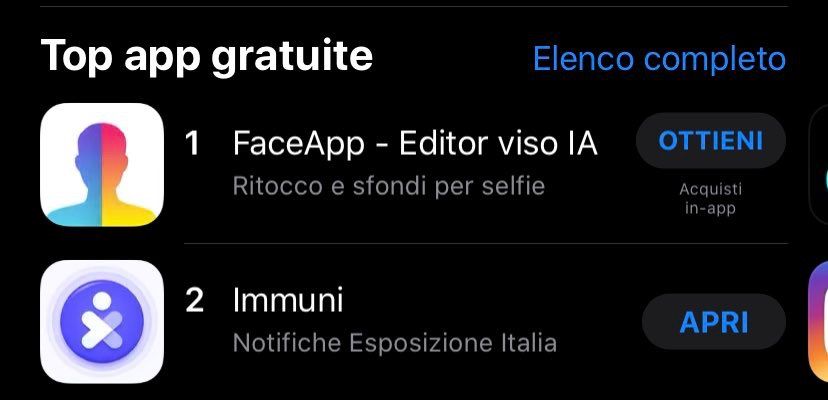Tap the Immuni app icon
The height and width of the screenshot is (400, 828).
coord(101,321)
